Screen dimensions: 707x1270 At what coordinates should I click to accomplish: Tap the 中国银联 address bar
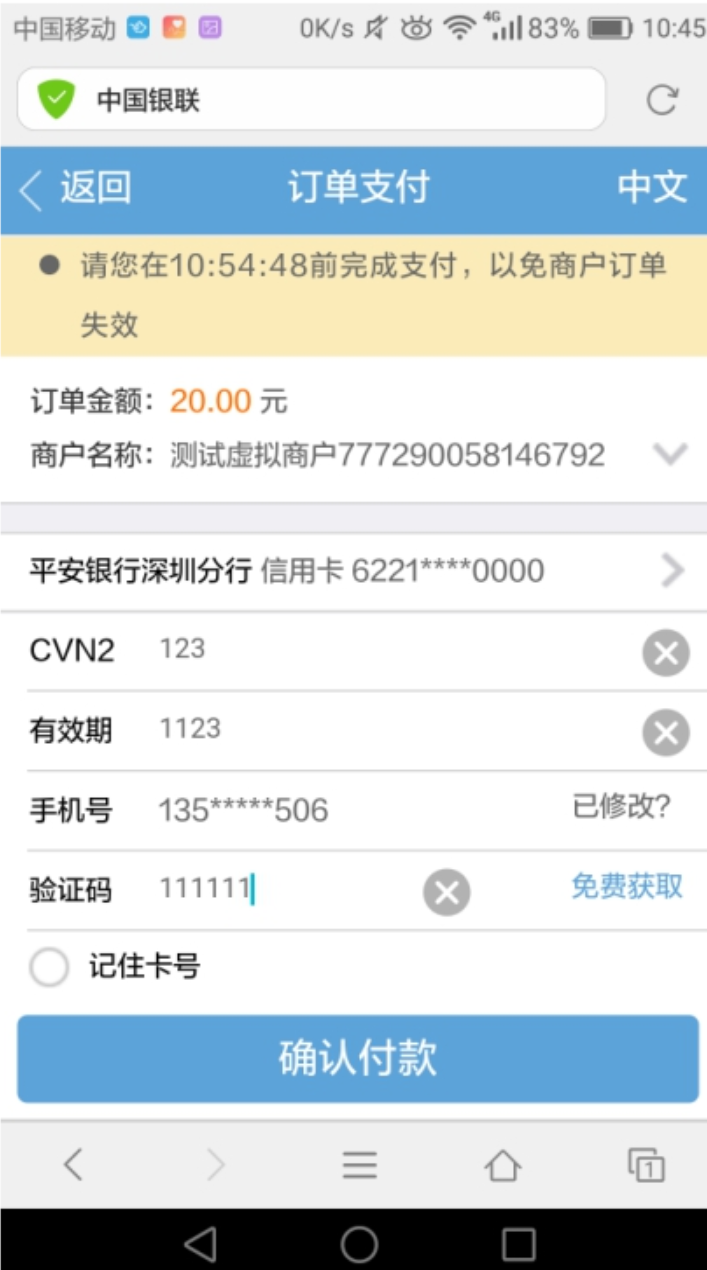tap(311, 99)
